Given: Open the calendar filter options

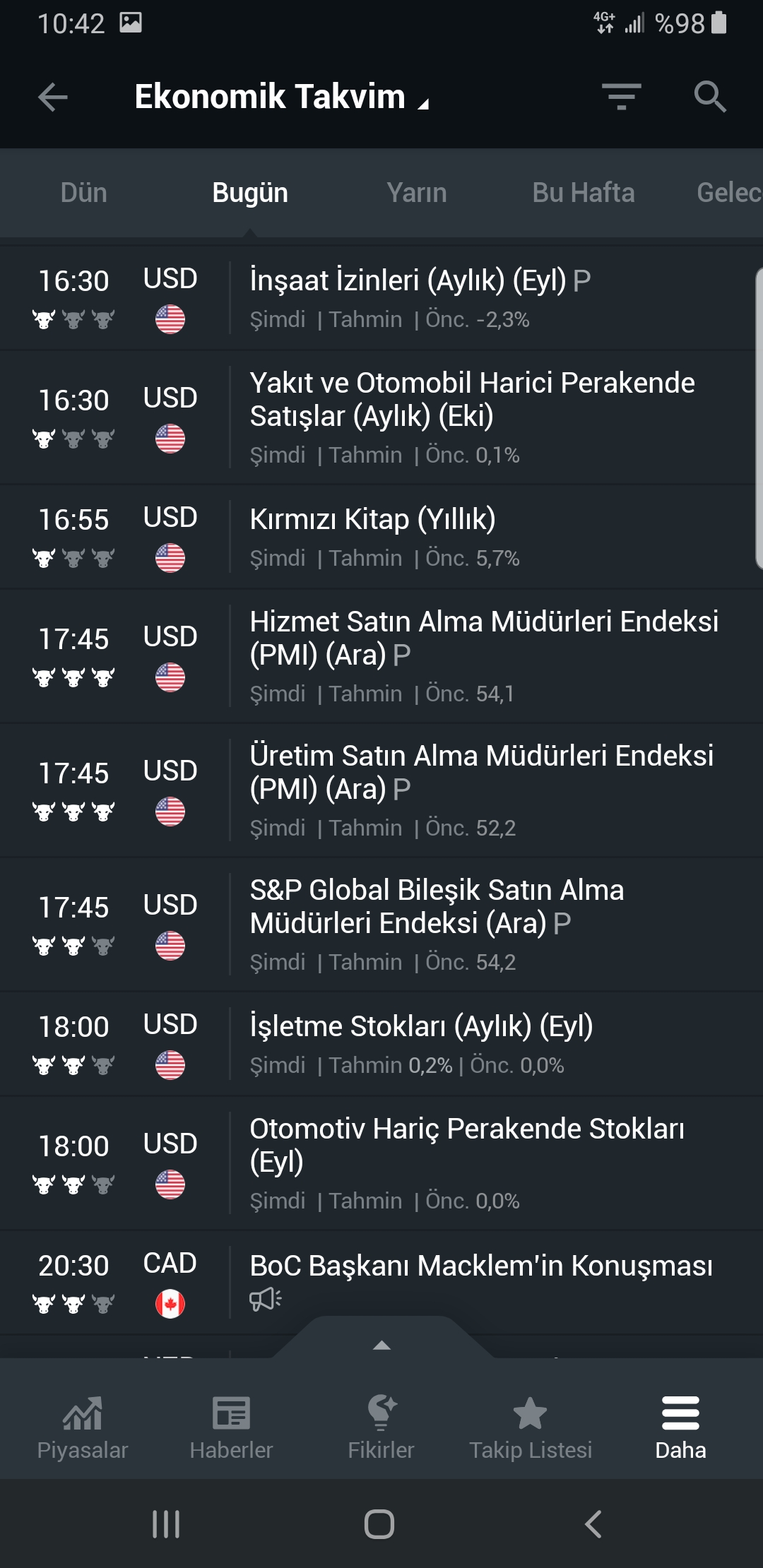Looking at the screenshot, I should click(621, 97).
